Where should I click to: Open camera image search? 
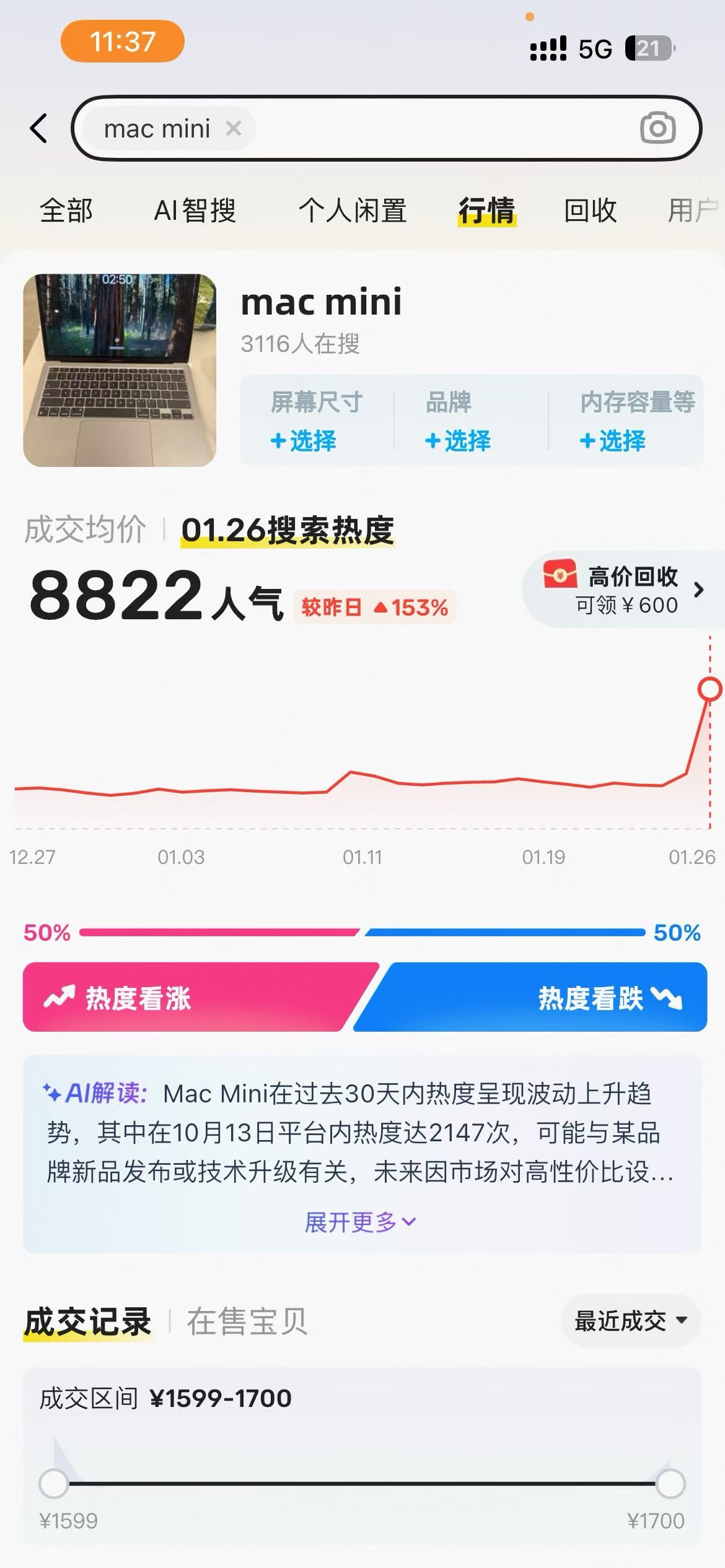(x=657, y=128)
